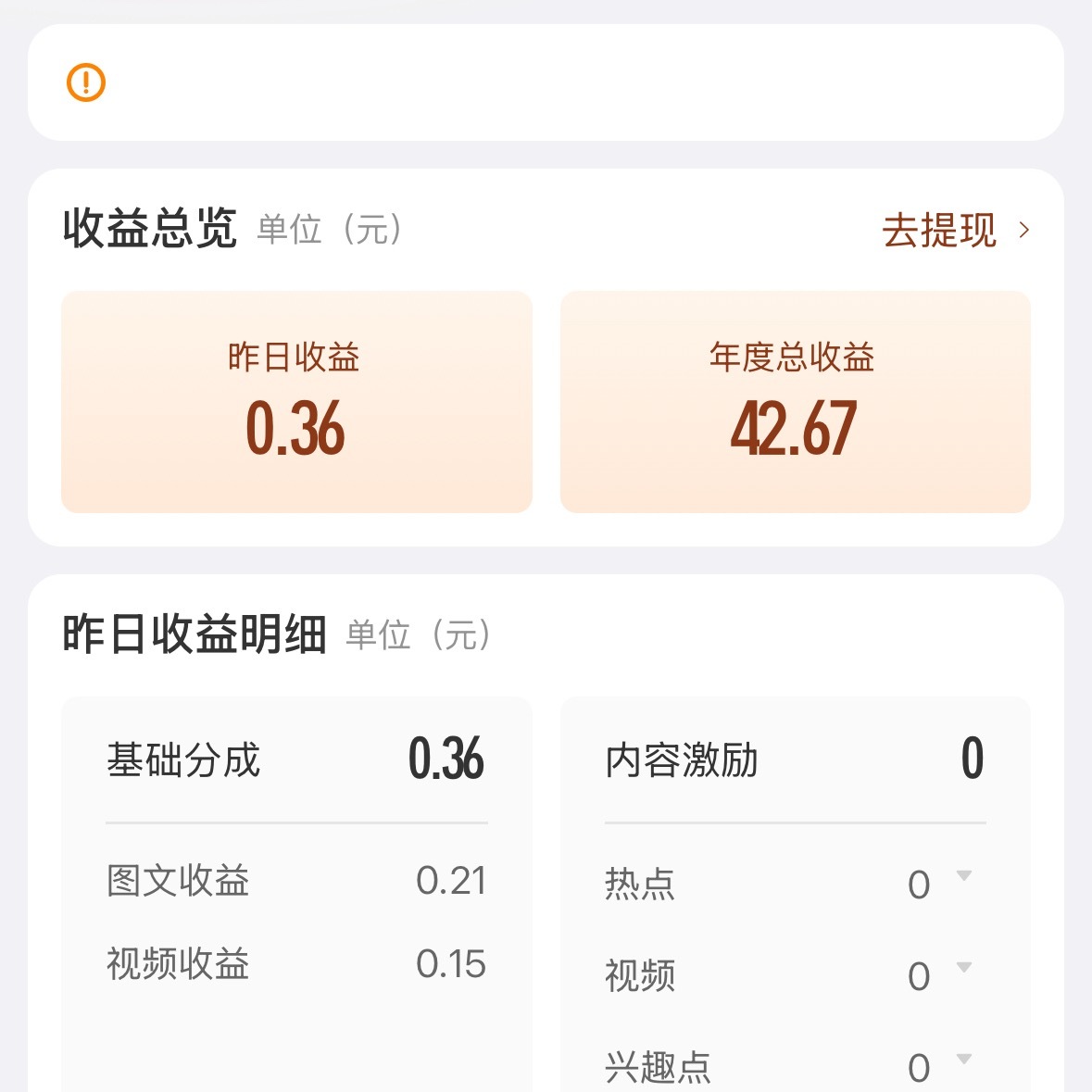The width and height of the screenshot is (1092, 1092).
Task: Expand the 视频 incentive dropdown arrow
Action: pos(964,967)
